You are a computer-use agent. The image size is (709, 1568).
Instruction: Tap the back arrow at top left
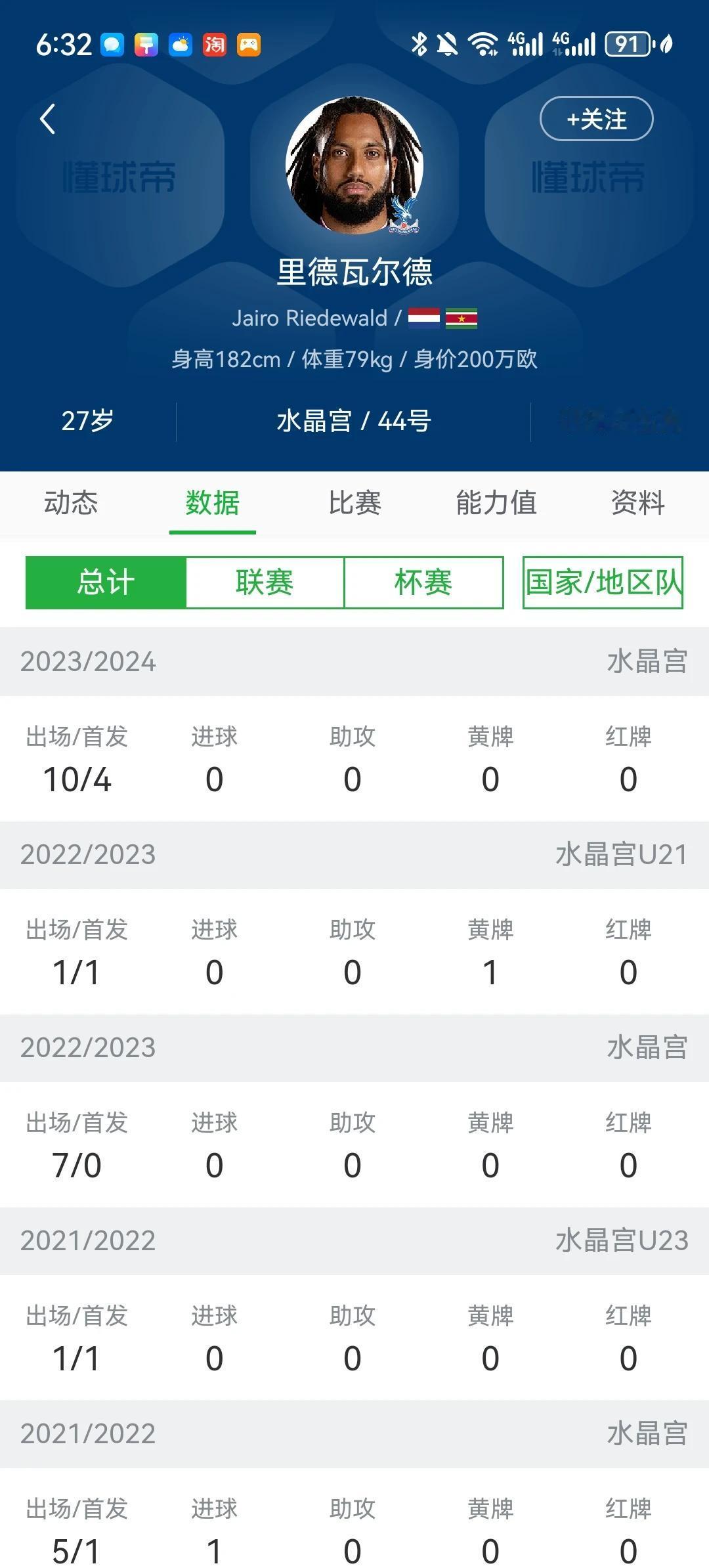pyautogui.click(x=46, y=120)
